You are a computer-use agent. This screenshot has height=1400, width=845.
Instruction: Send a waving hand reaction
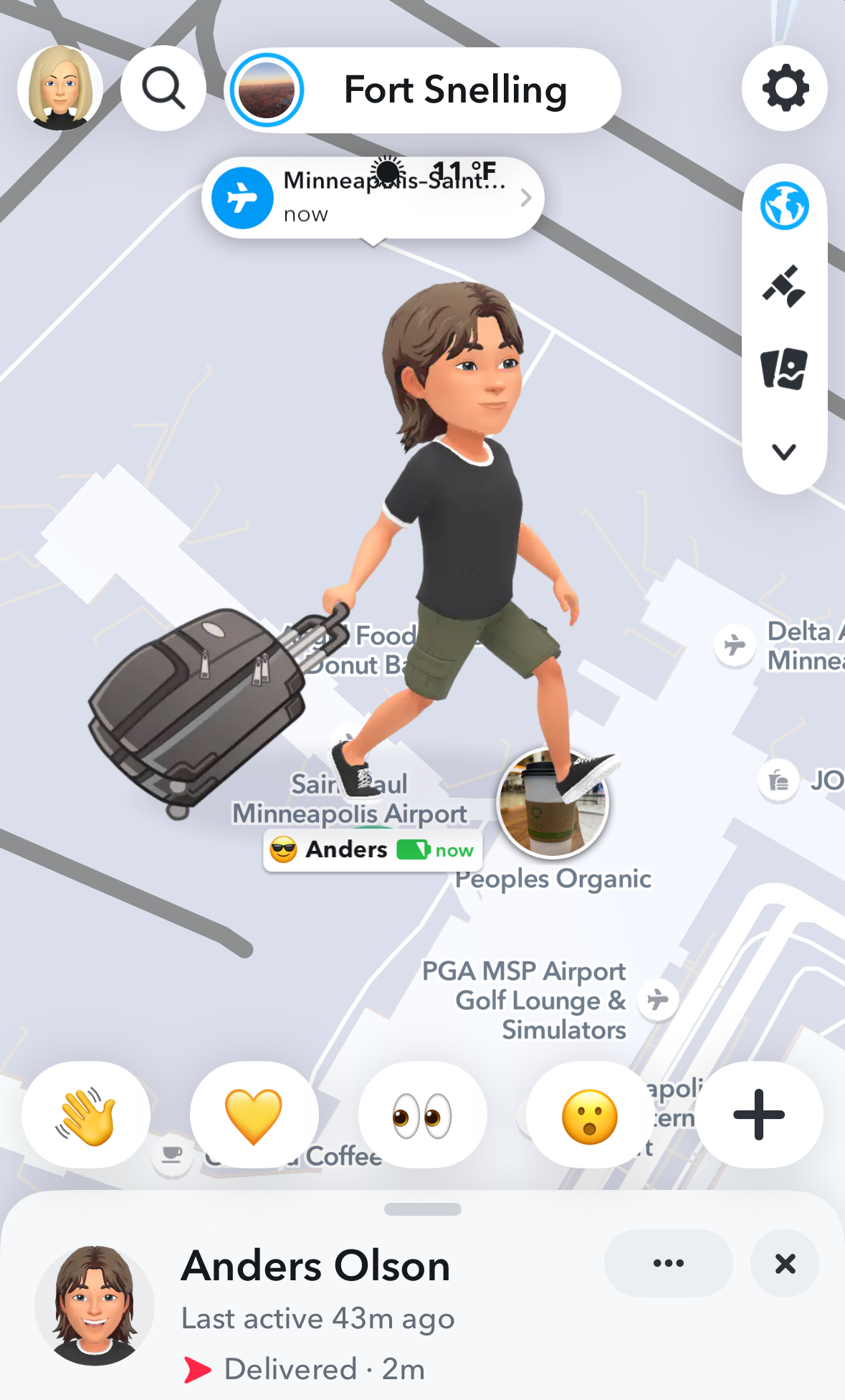(86, 1115)
